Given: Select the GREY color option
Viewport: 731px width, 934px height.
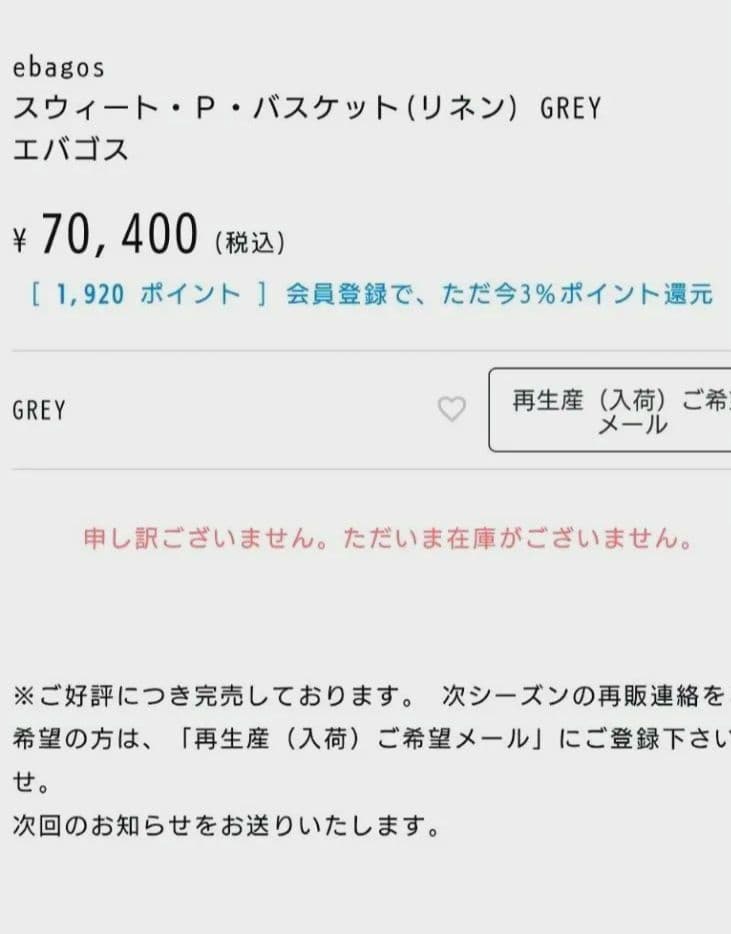Looking at the screenshot, I should pos(39,409).
